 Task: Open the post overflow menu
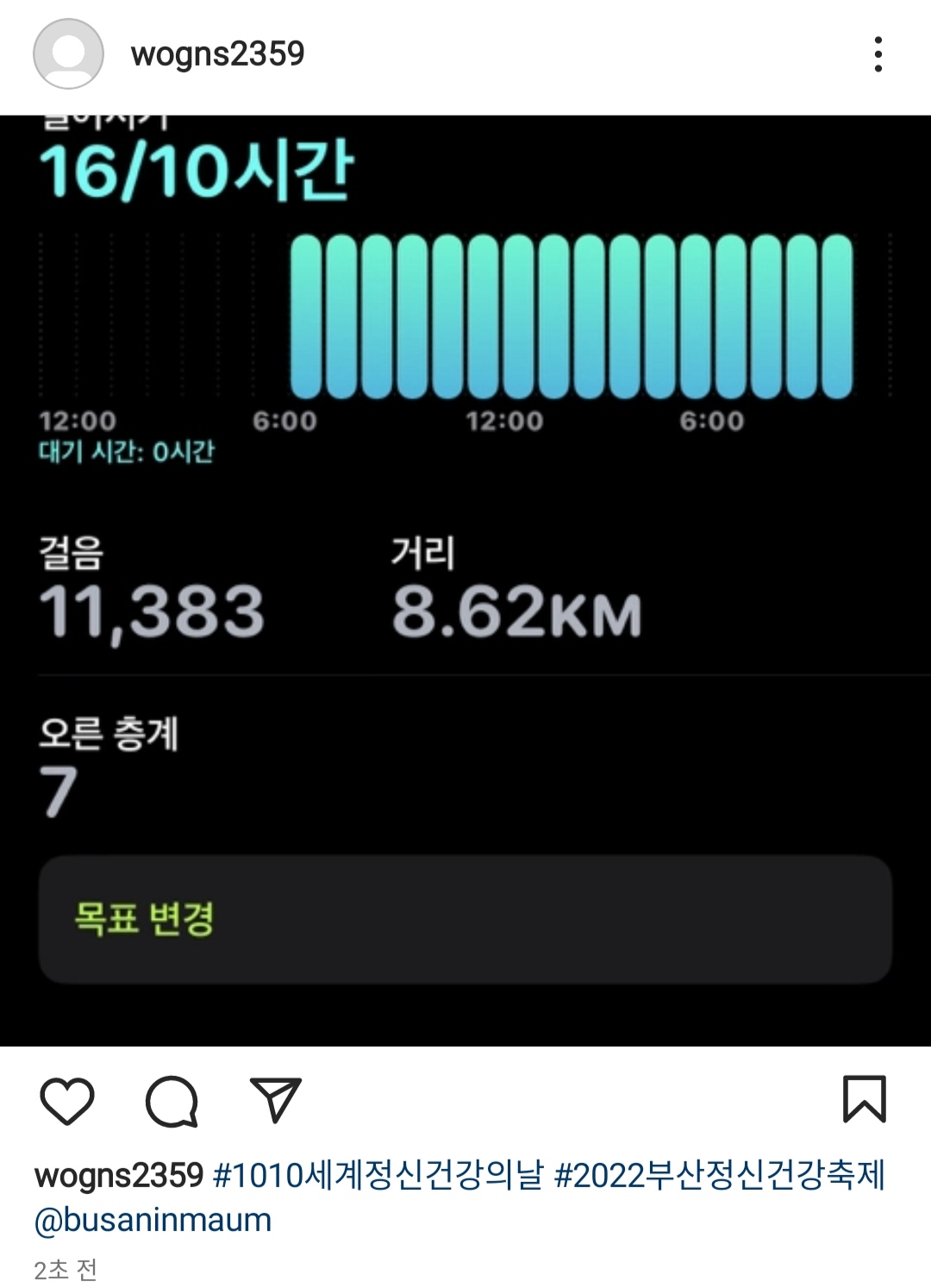point(878,54)
